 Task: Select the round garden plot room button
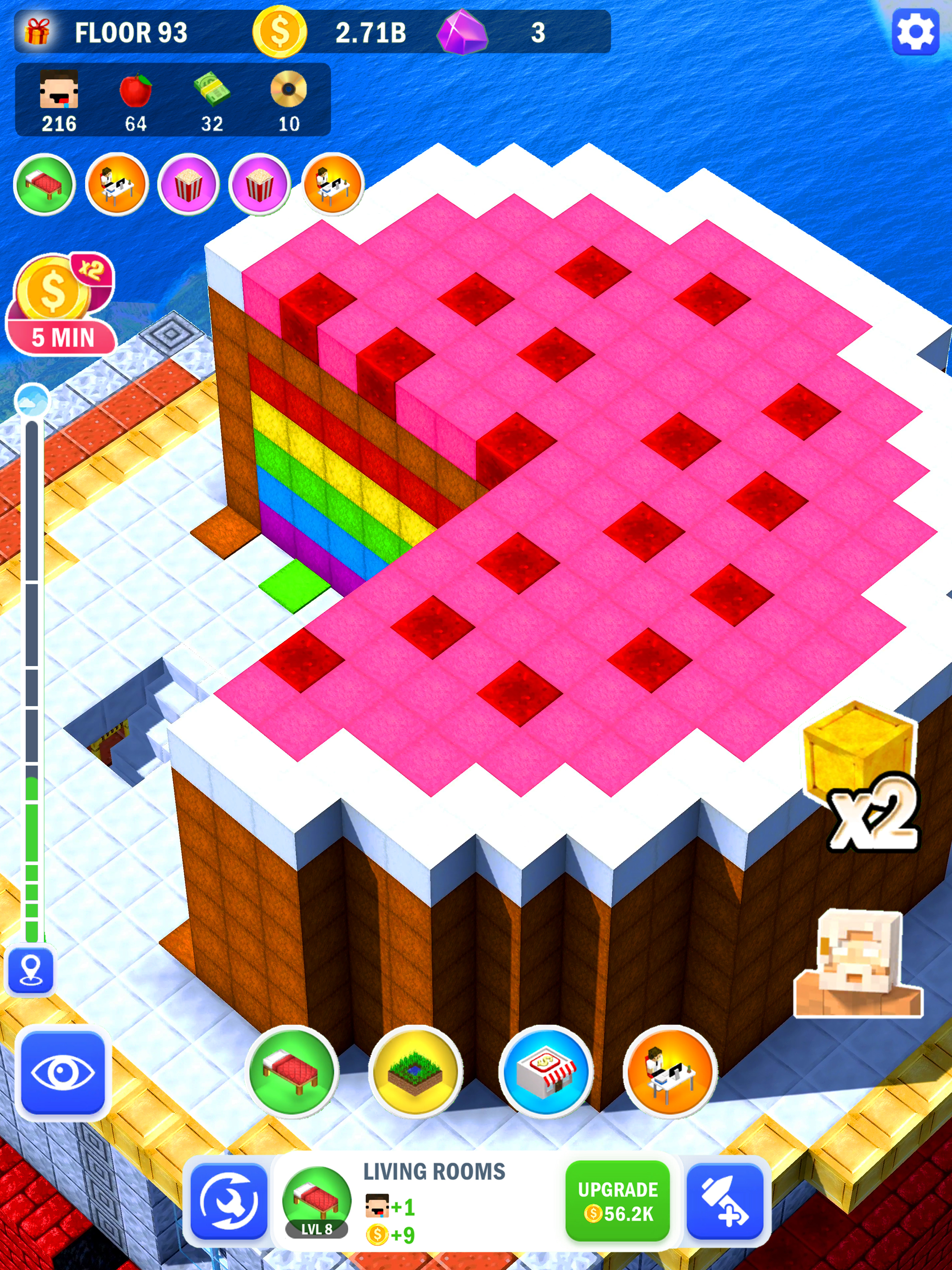click(x=415, y=1072)
